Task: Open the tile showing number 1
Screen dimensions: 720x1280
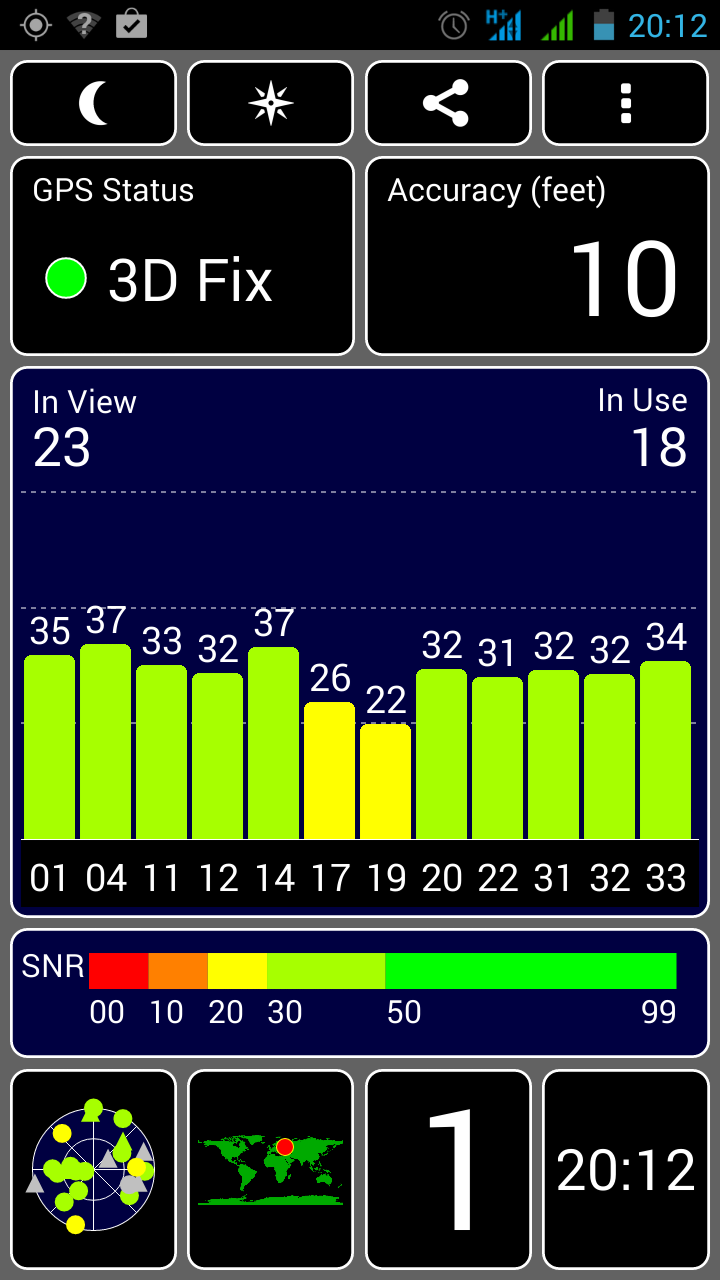Action: click(448, 1169)
